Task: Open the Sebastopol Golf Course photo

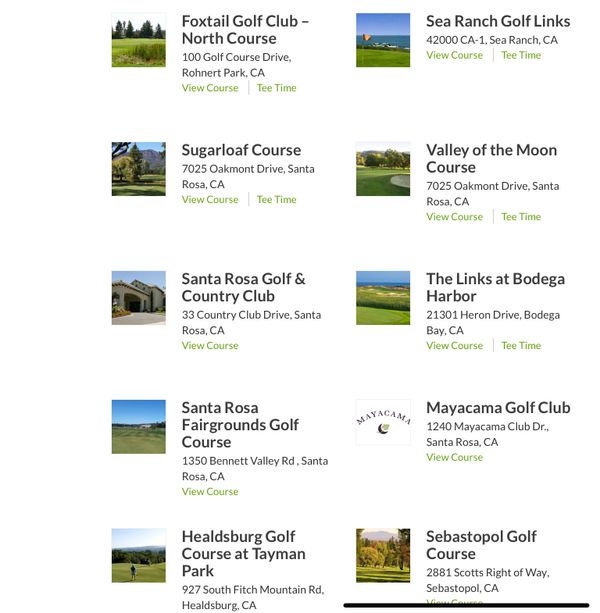Action: pos(383,555)
